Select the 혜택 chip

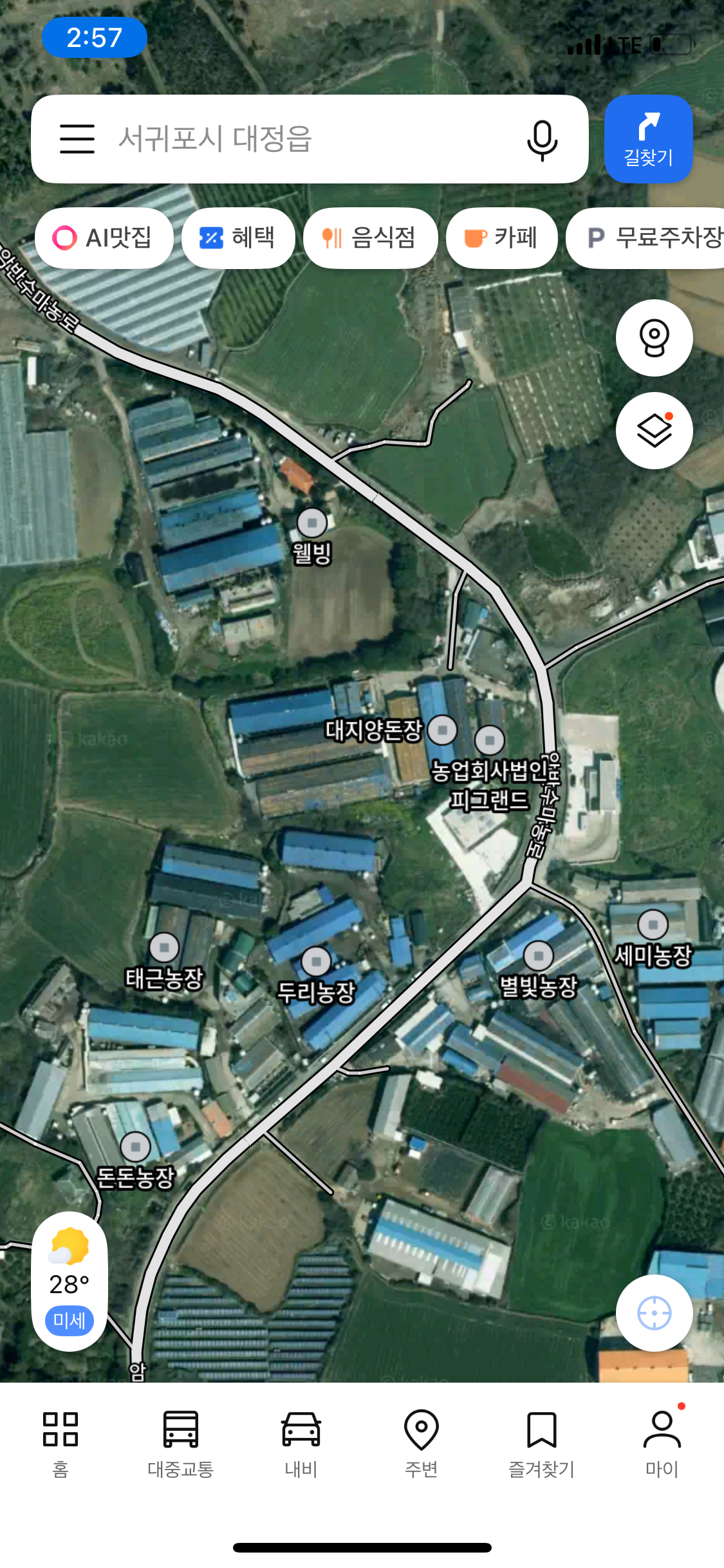coord(238,238)
